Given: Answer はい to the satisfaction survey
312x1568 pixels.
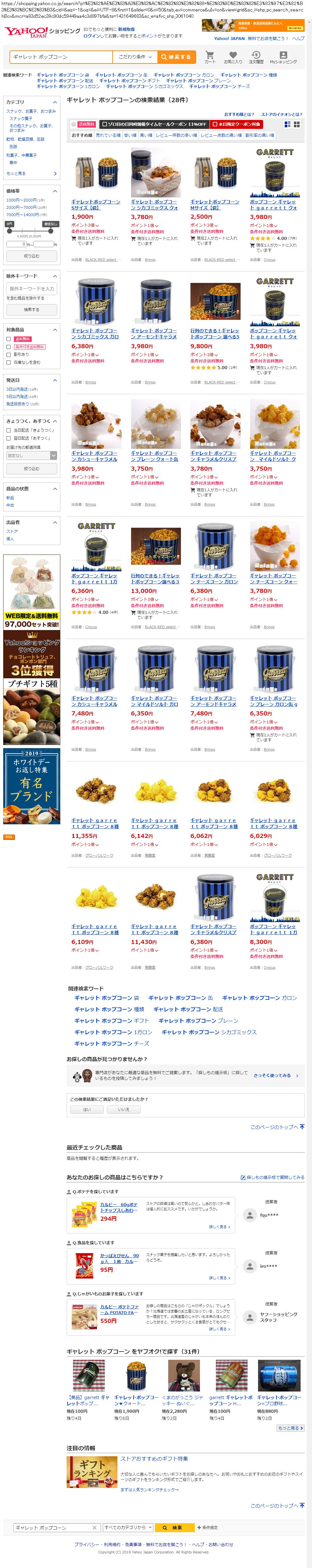Looking at the screenshot, I should tap(87, 1110).
